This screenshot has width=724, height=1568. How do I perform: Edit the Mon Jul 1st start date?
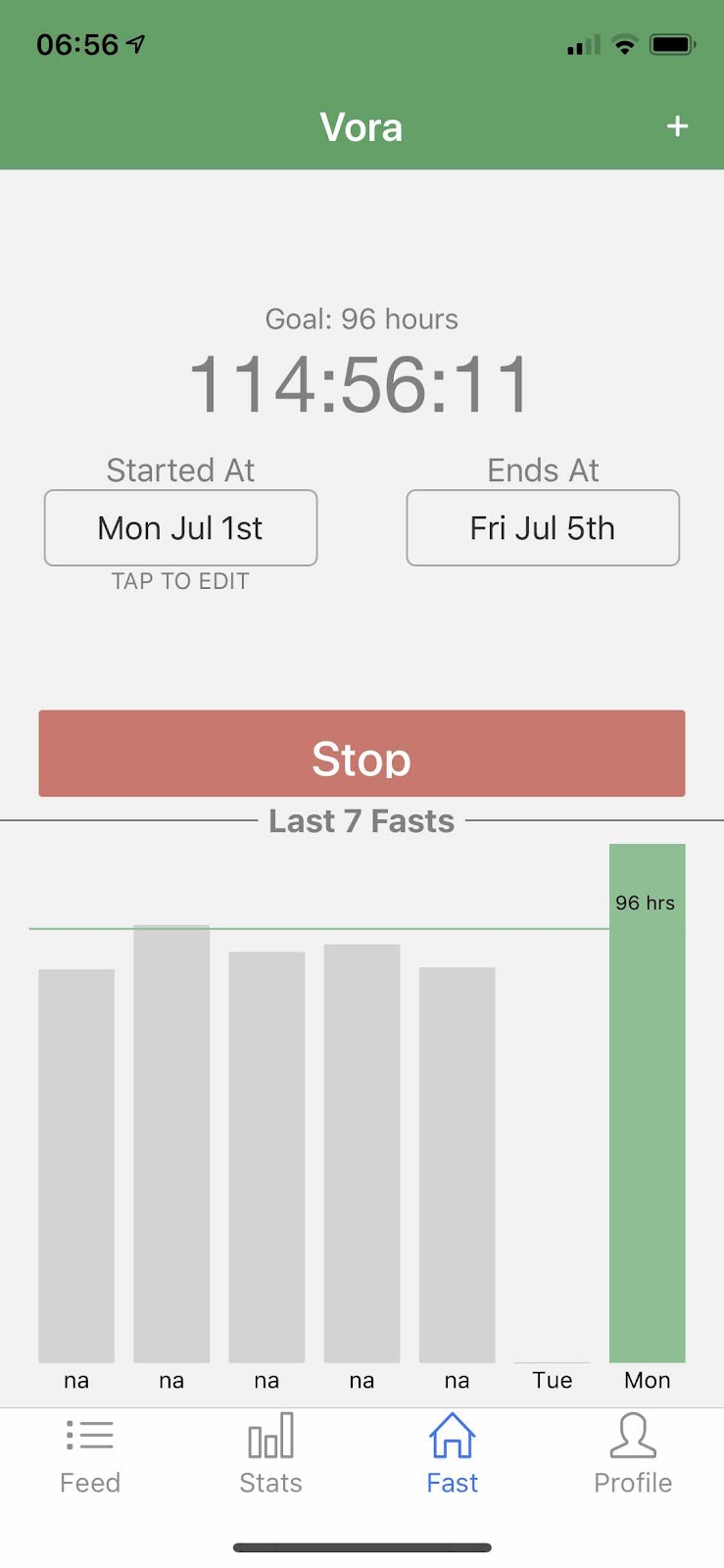tap(181, 528)
